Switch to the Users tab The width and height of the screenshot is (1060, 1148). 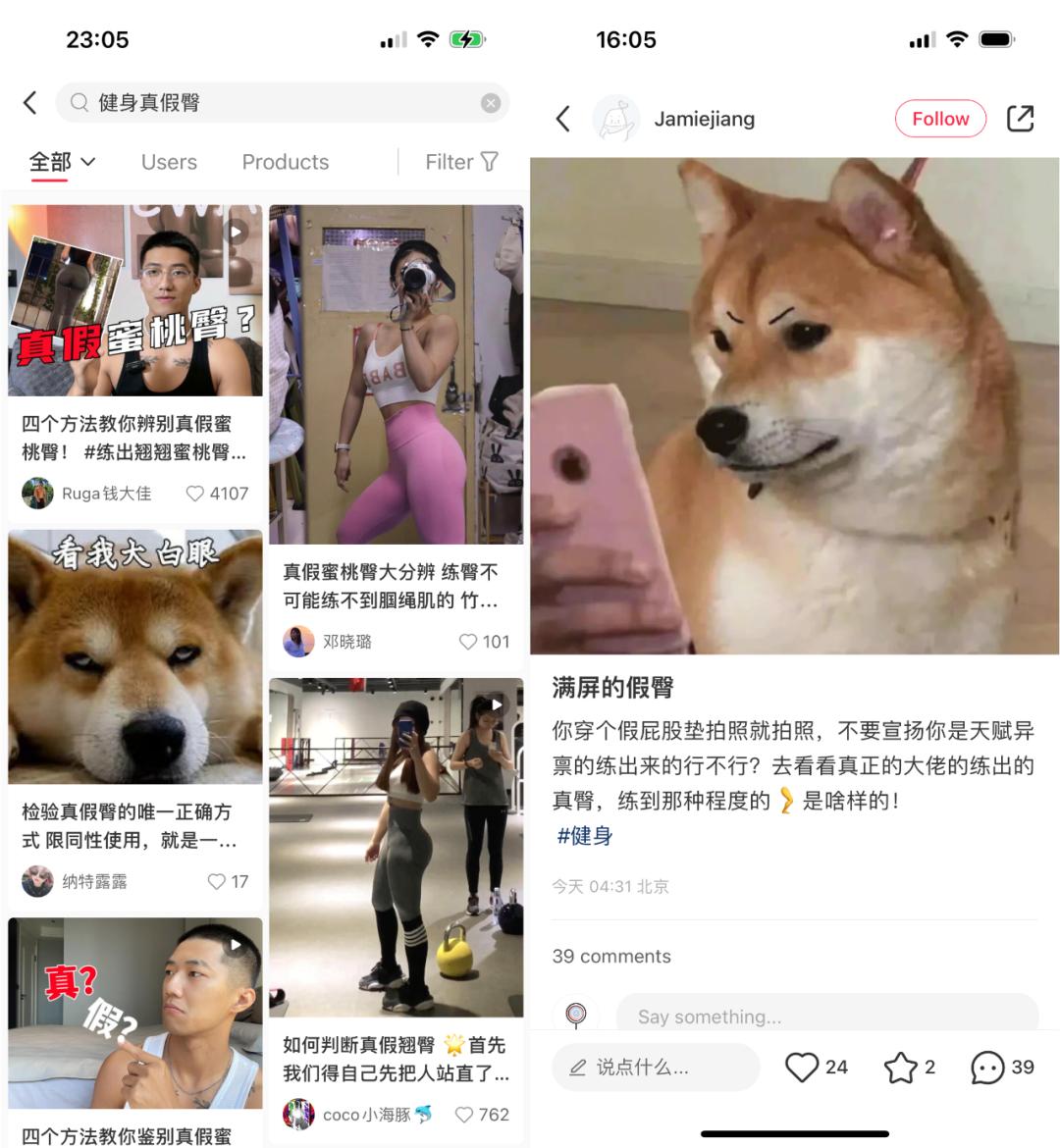[x=169, y=162]
